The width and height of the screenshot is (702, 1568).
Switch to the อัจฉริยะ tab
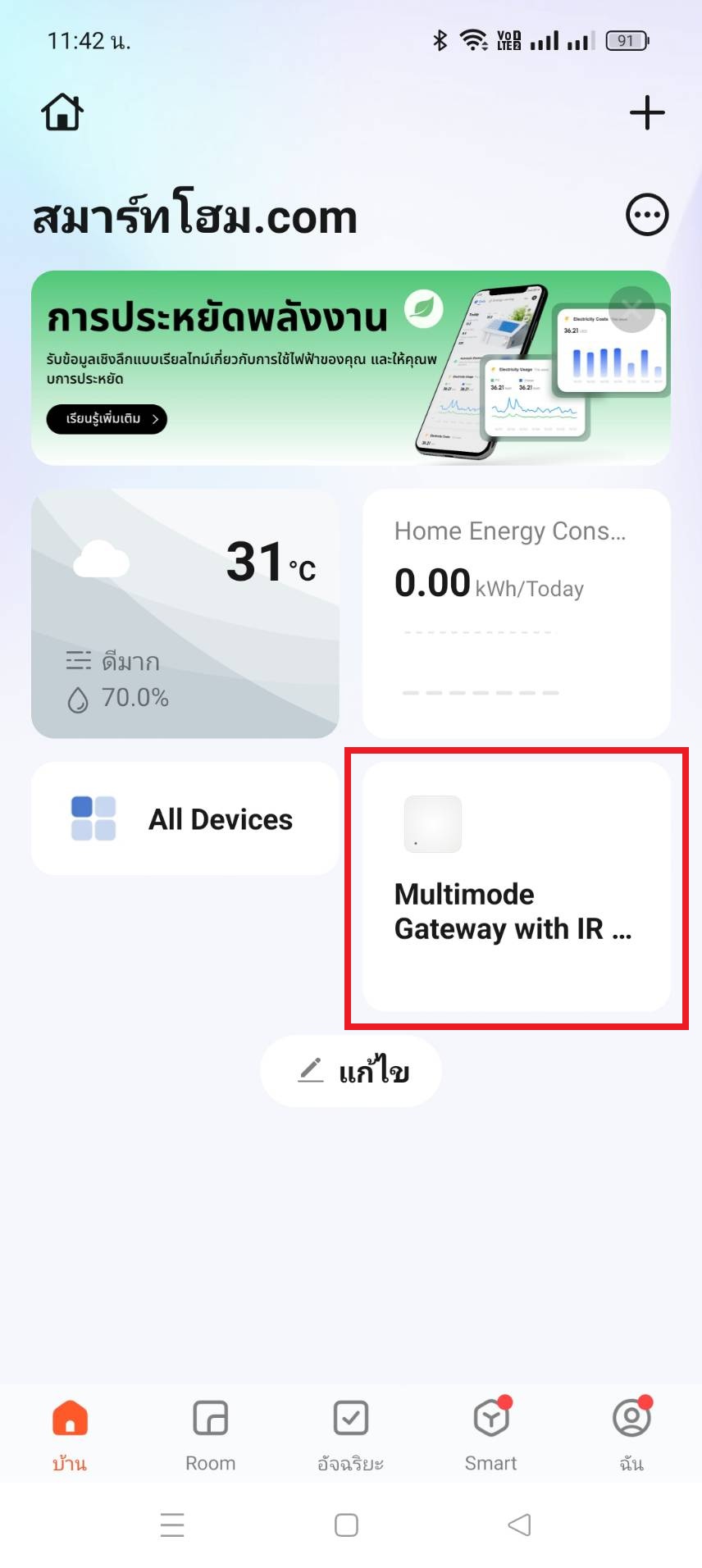tap(351, 1434)
